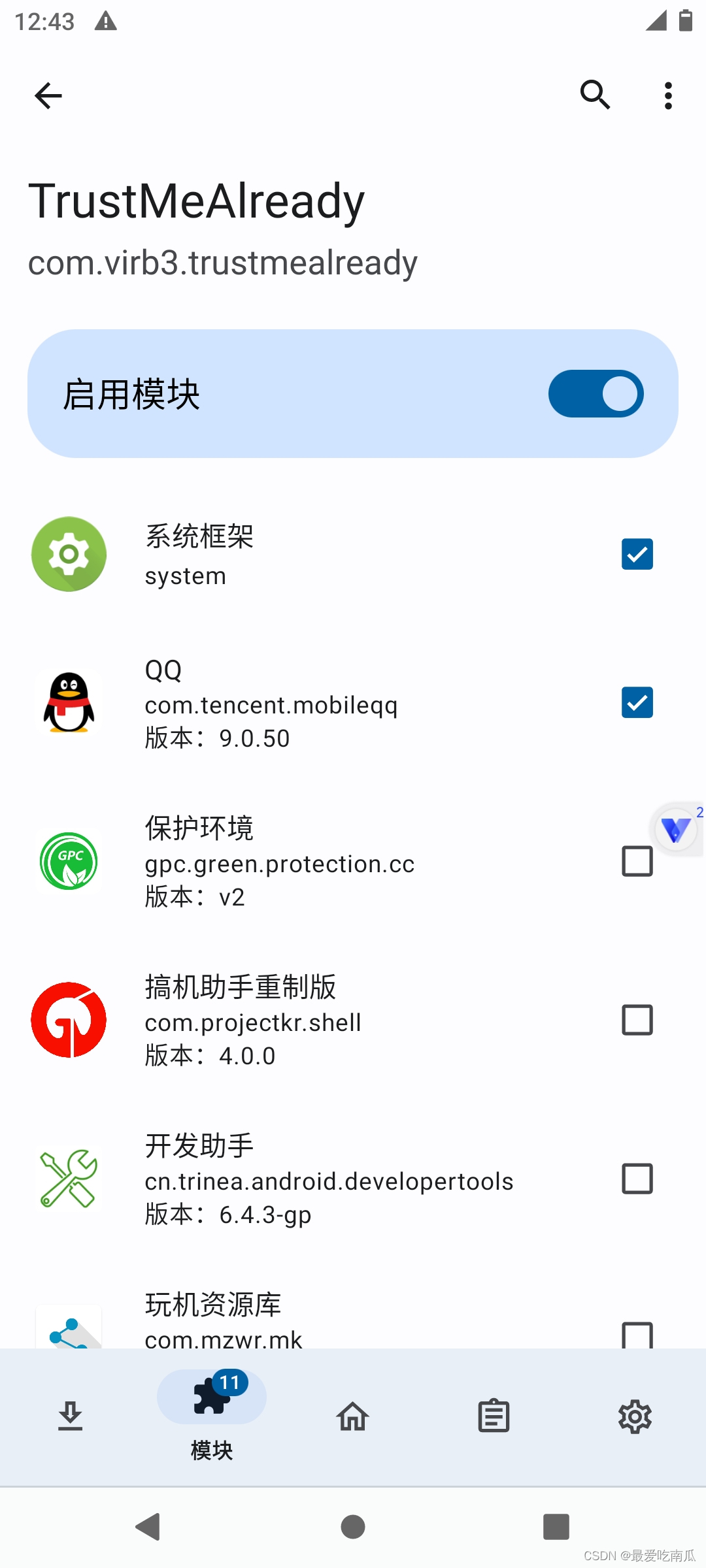Open system recent apps
Image resolution: width=706 pixels, height=1568 pixels.
(x=556, y=1527)
